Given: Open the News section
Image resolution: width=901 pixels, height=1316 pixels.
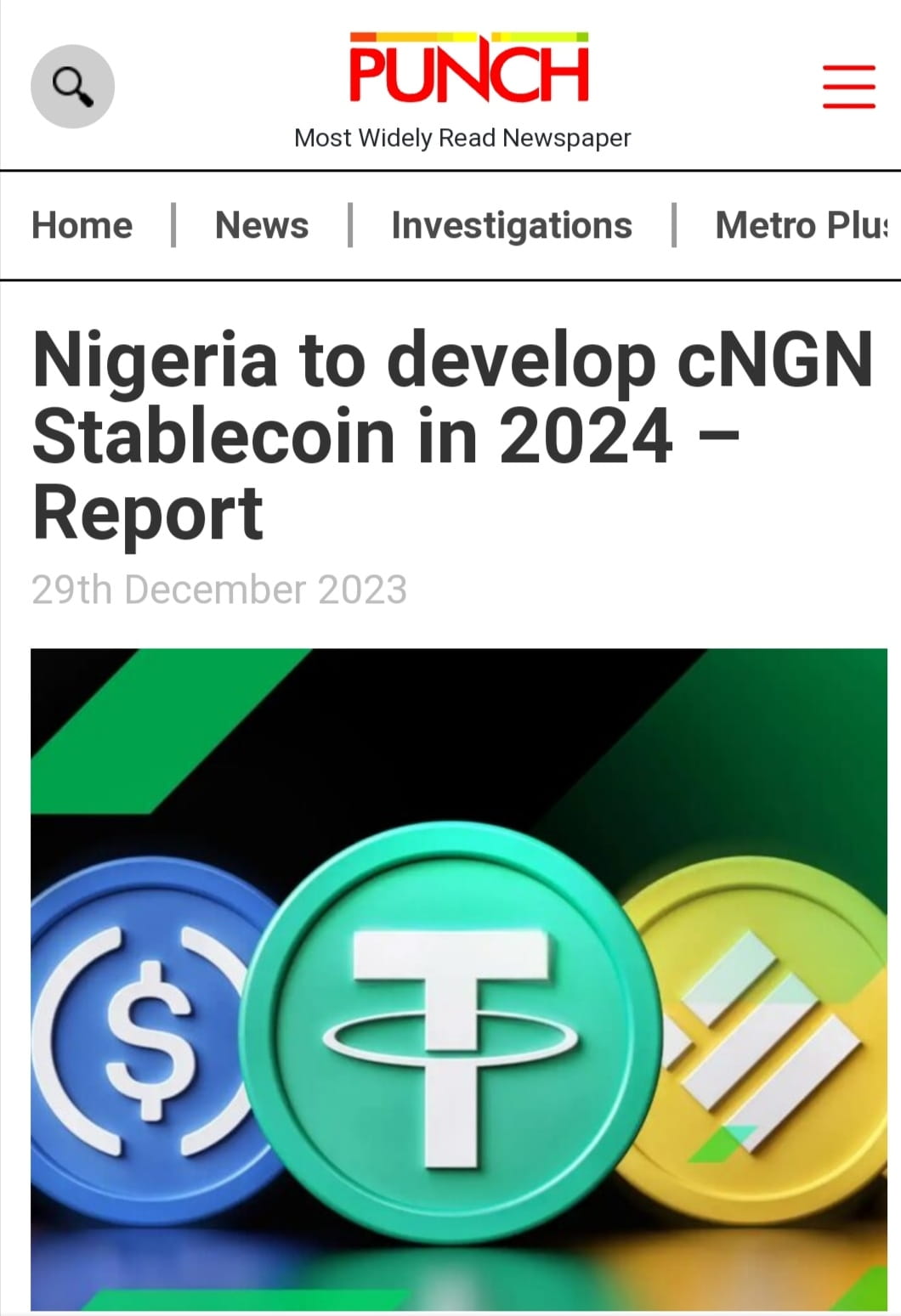Looking at the screenshot, I should (x=262, y=225).
